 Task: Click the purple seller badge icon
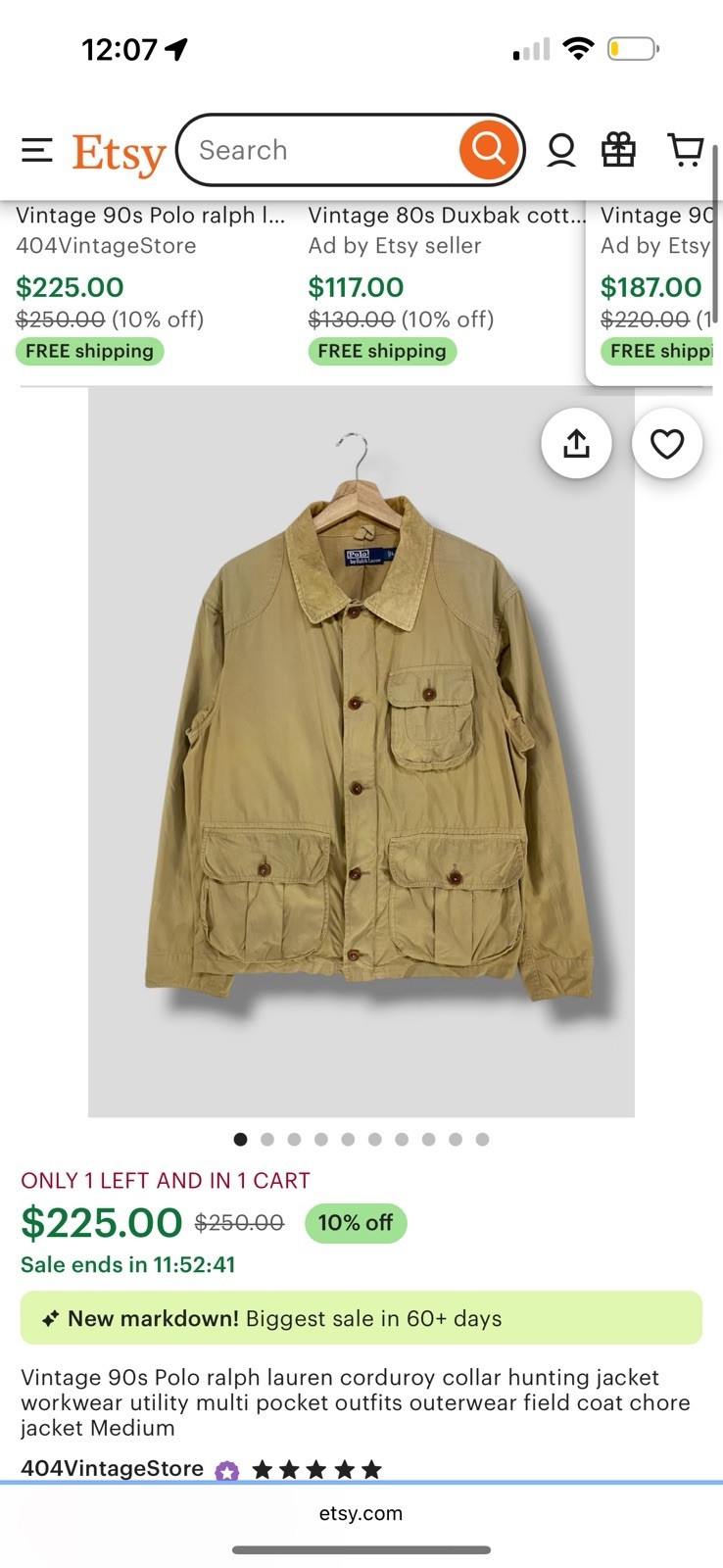pyautogui.click(x=227, y=1469)
